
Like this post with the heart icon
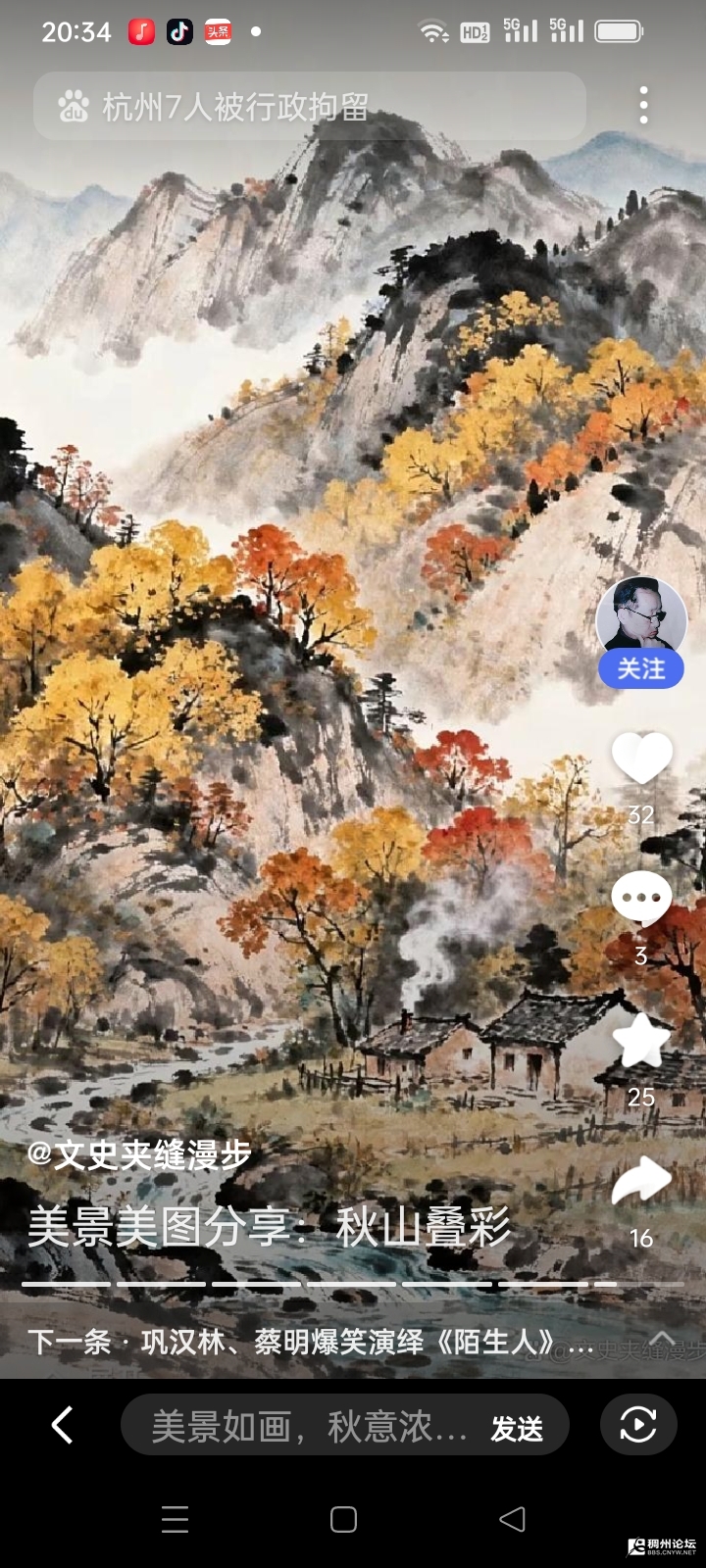coord(641,758)
